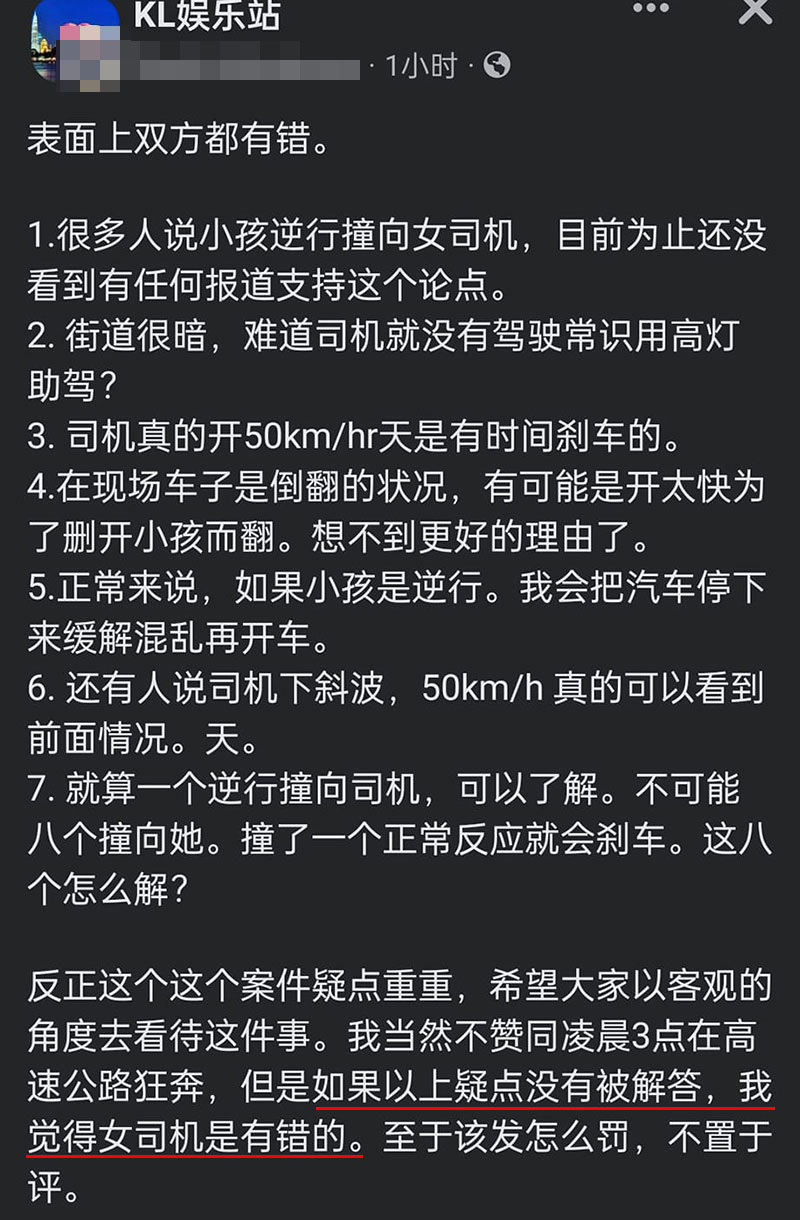Open the KL娱乐站 page name

[208, 17]
